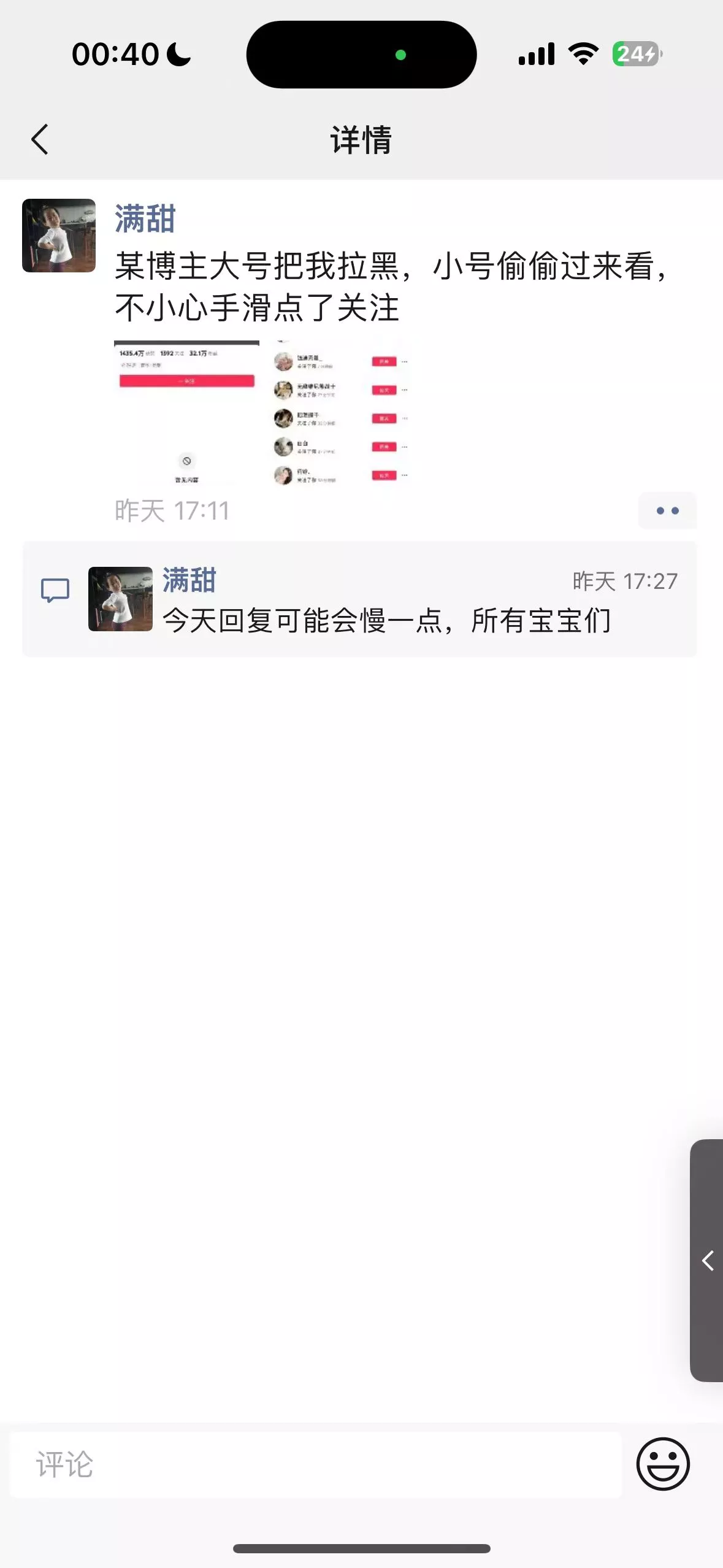Go back from the 详情 page
The height and width of the screenshot is (1568, 723).
click(40, 139)
